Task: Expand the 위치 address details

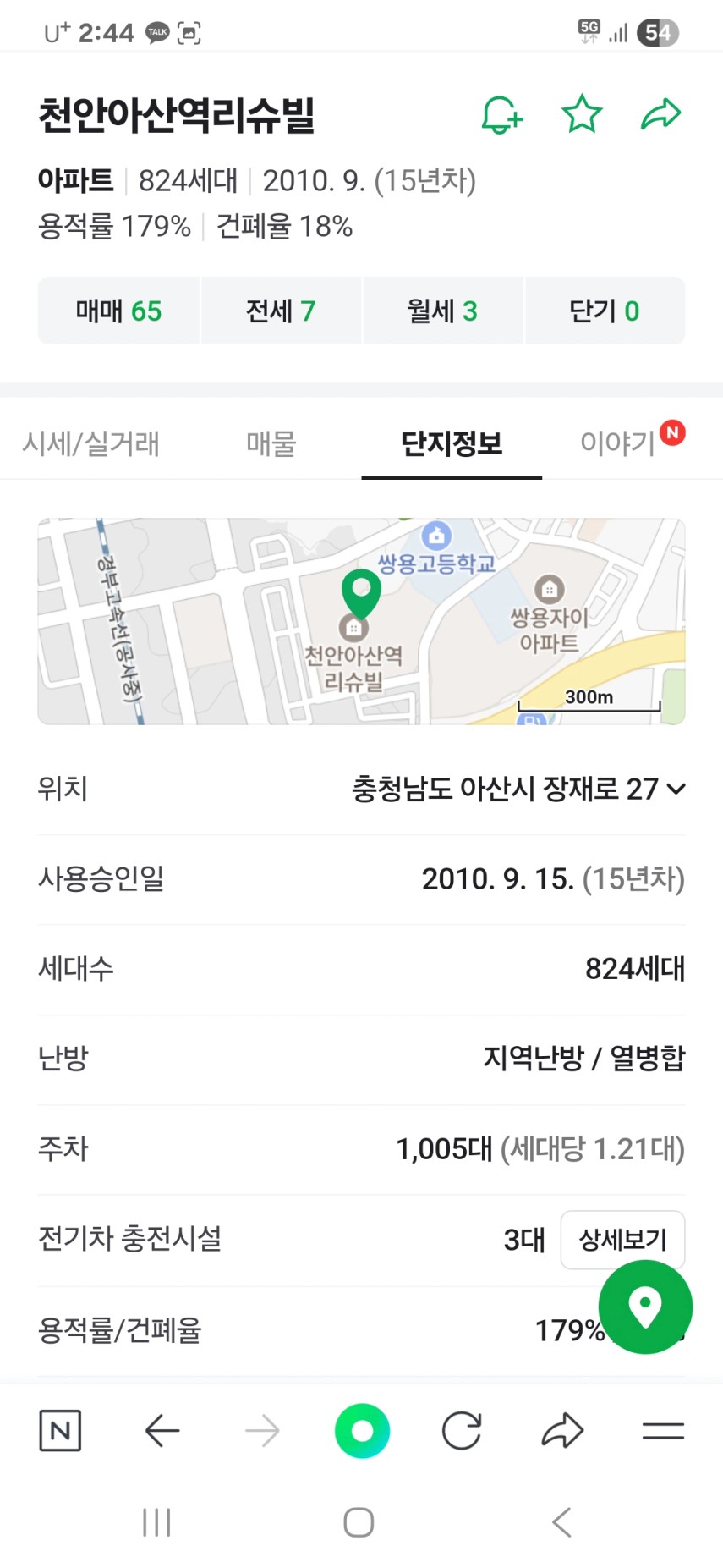Action: [675, 790]
